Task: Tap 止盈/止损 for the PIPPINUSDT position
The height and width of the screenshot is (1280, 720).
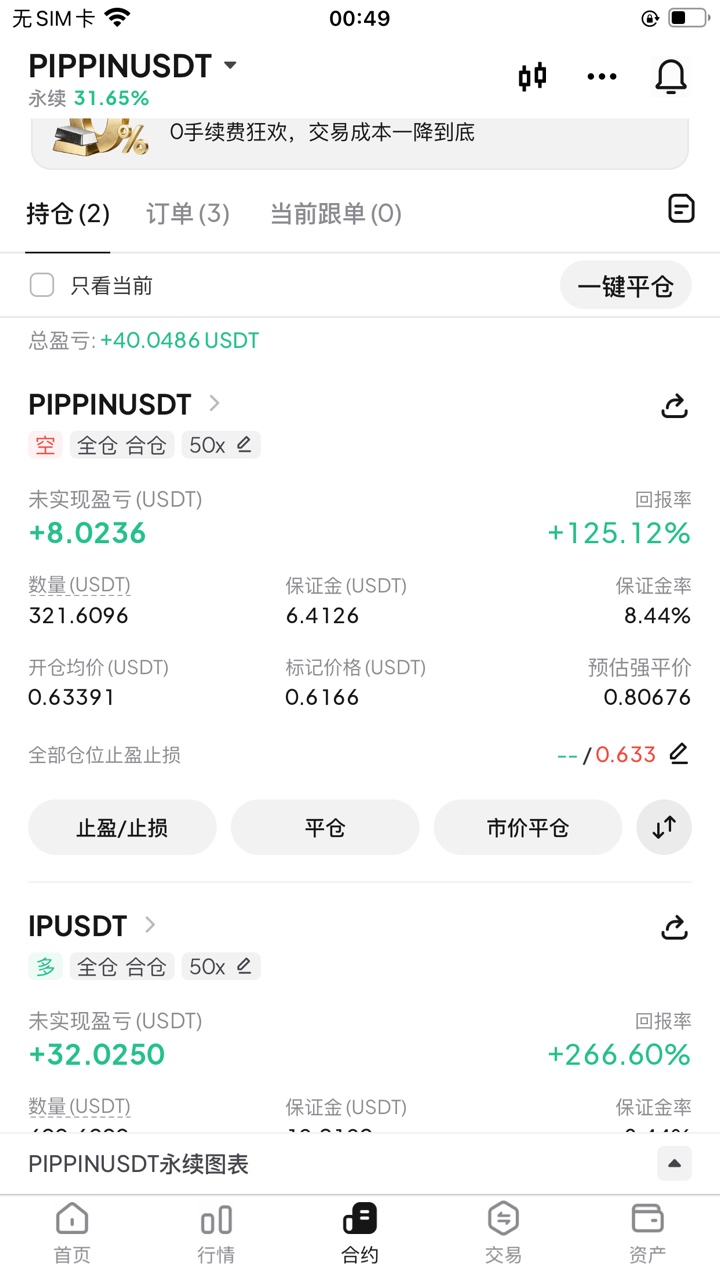Action: coord(122,827)
